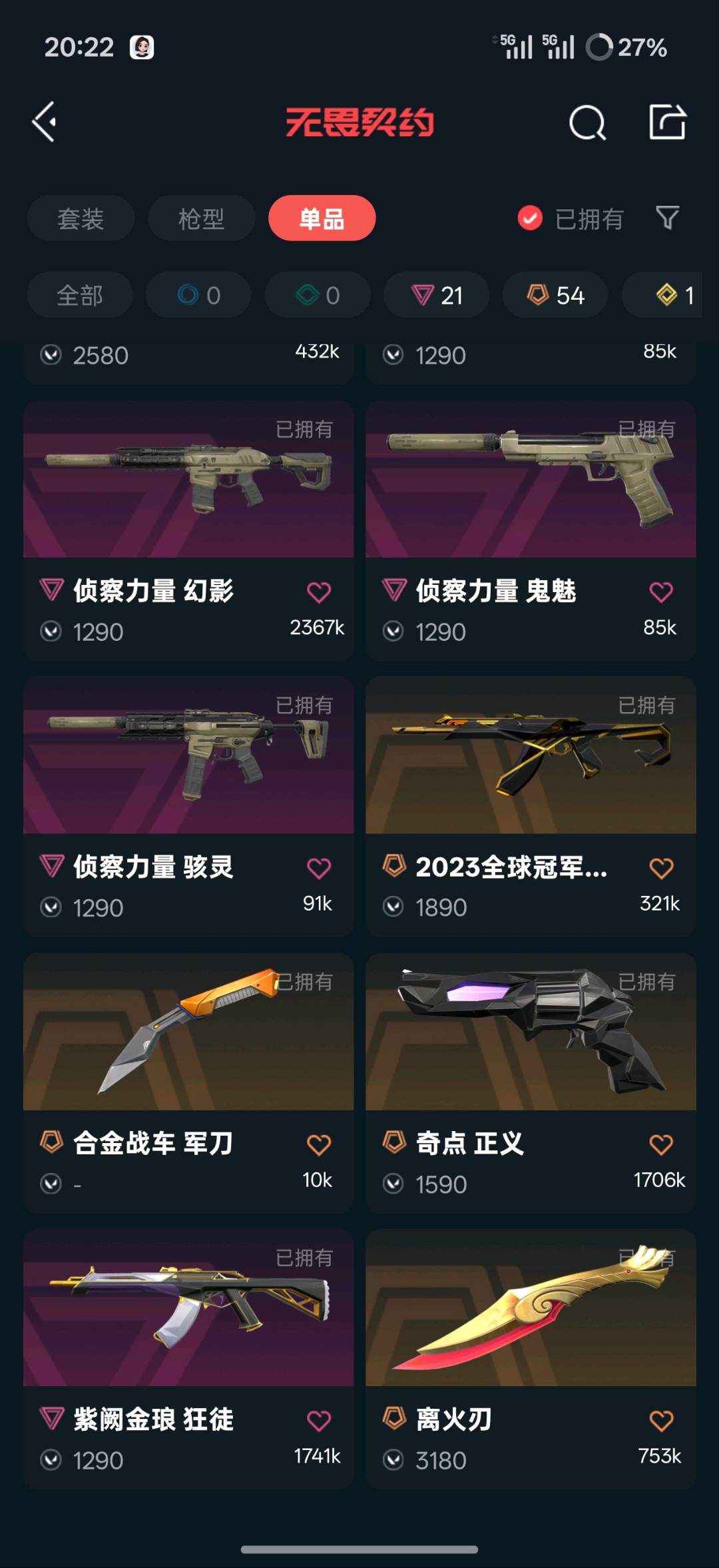Image resolution: width=719 pixels, height=1568 pixels.
Task: Open the 合金战车 军刀 skin card
Action: (x=188, y=1032)
